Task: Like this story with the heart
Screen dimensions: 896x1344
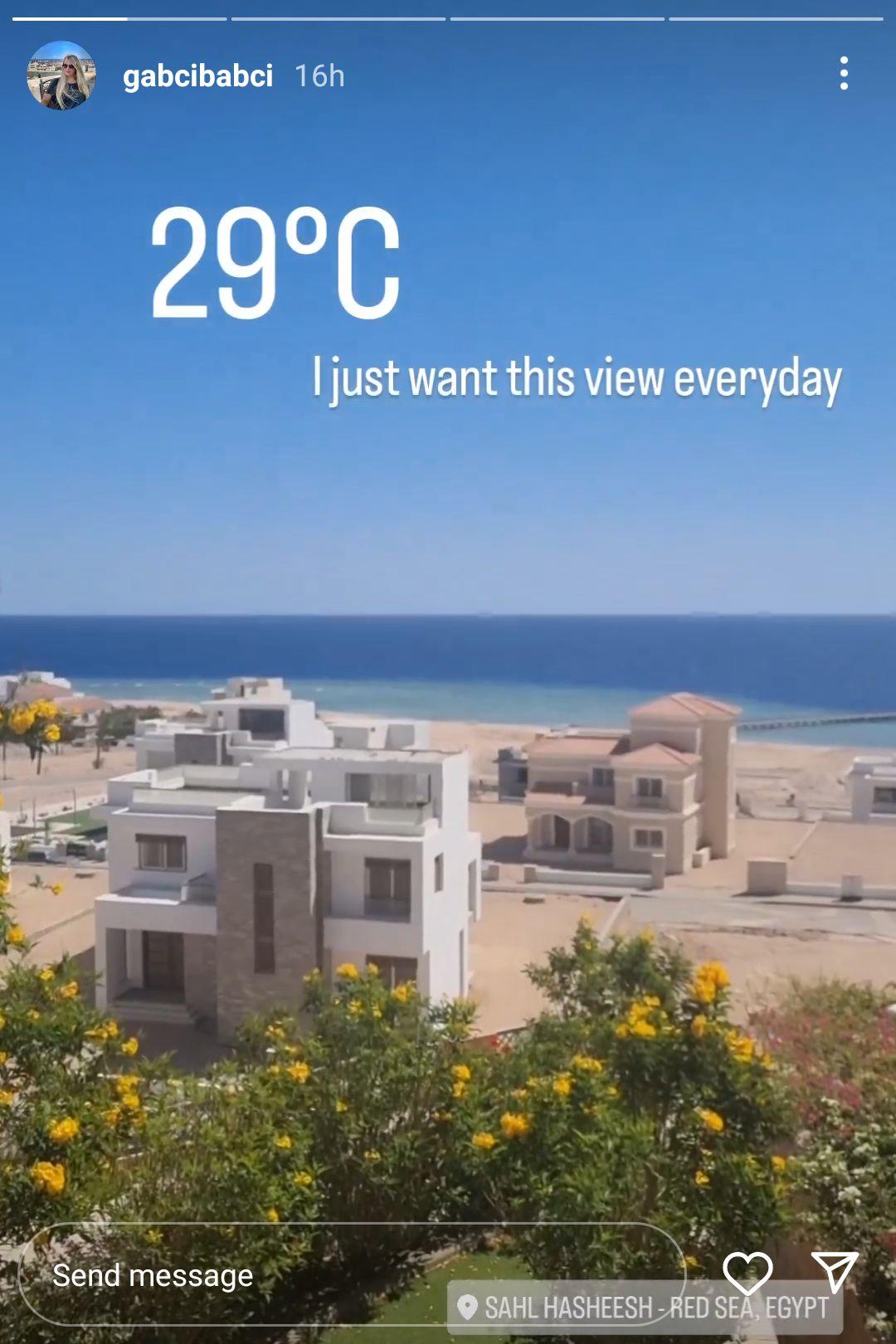Action: [x=747, y=1272]
